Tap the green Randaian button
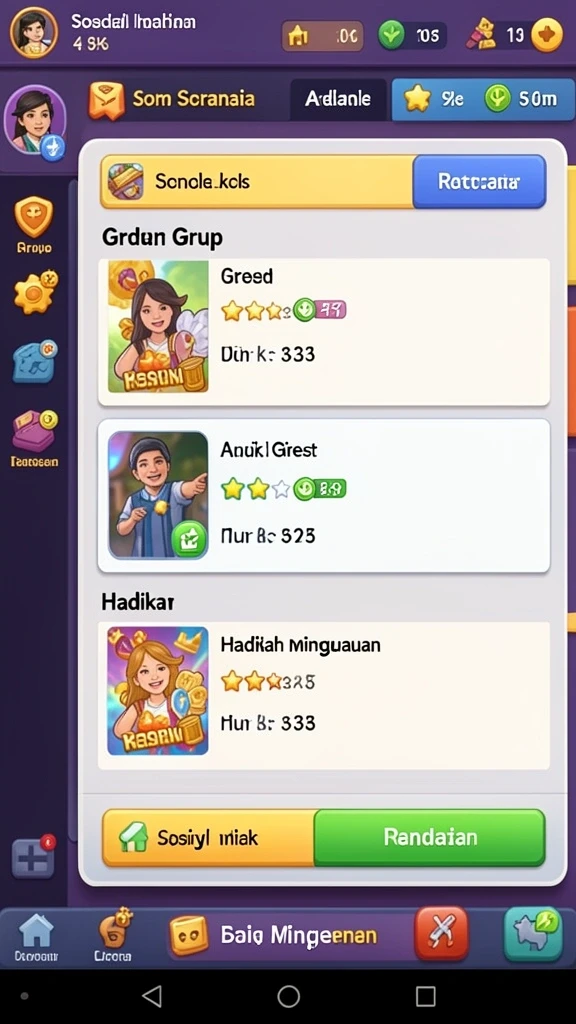The height and width of the screenshot is (1024, 576). pyautogui.click(x=430, y=838)
